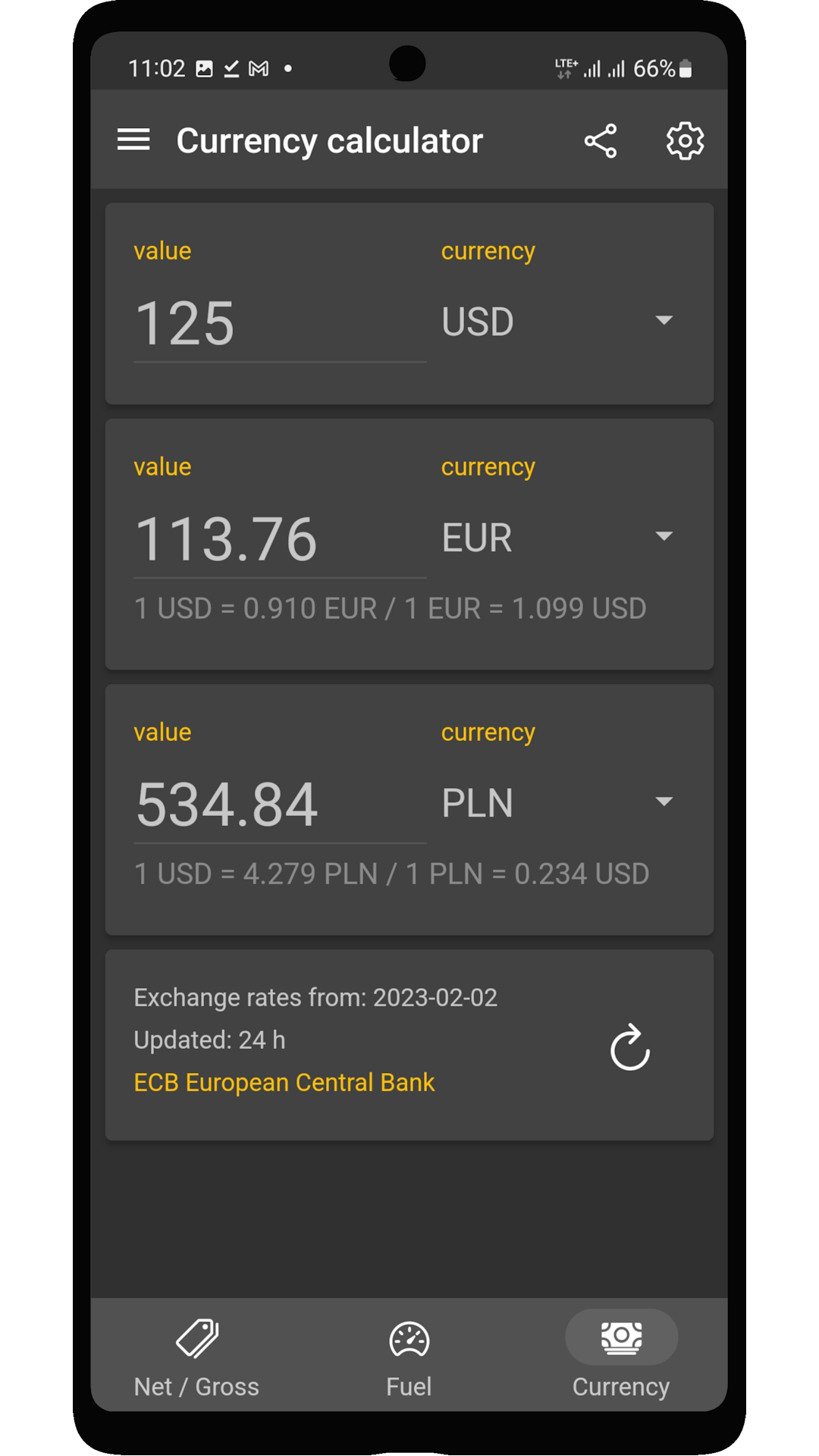Refresh the exchange rates
Viewport: 819px width, 1456px height.
pos(630,1048)
